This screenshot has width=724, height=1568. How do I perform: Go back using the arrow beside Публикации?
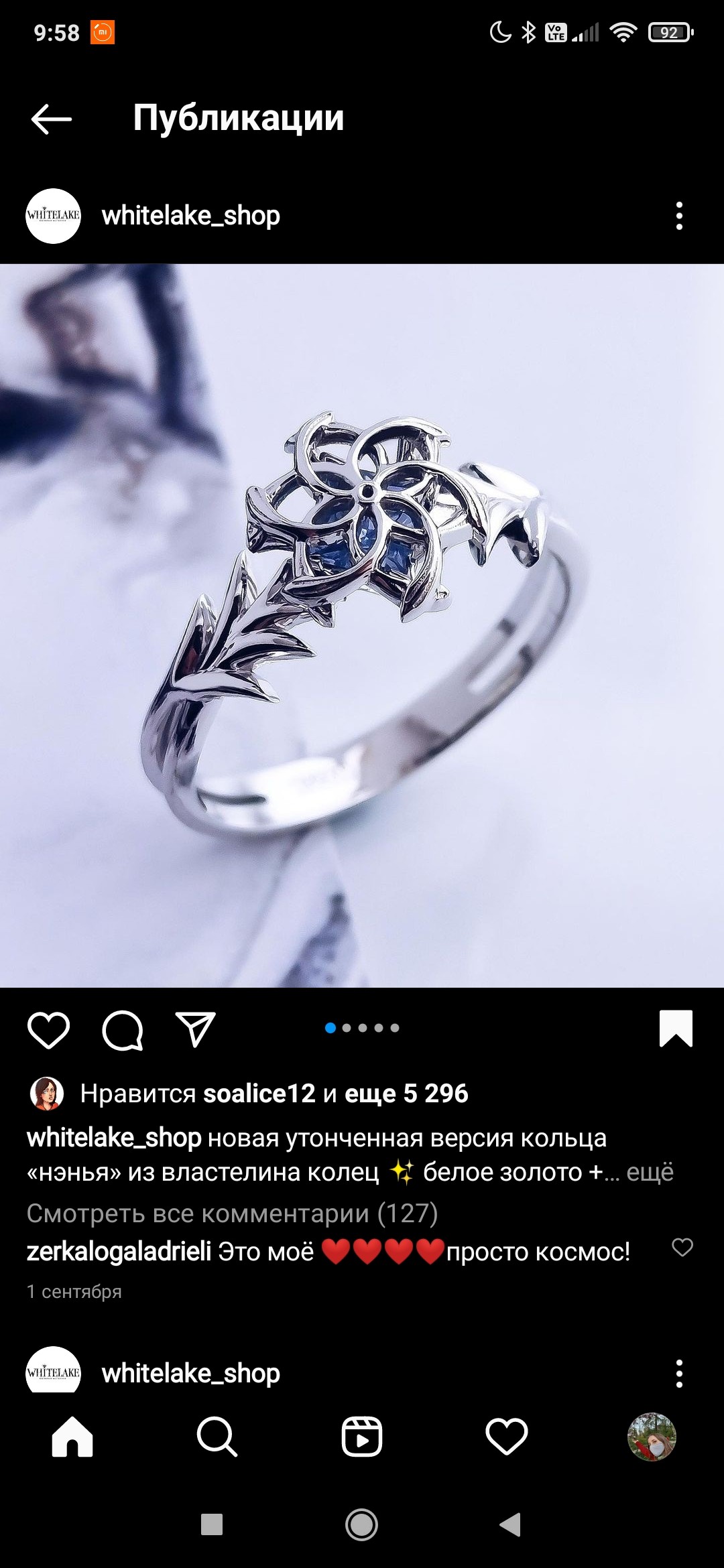[x=52, y=119]
